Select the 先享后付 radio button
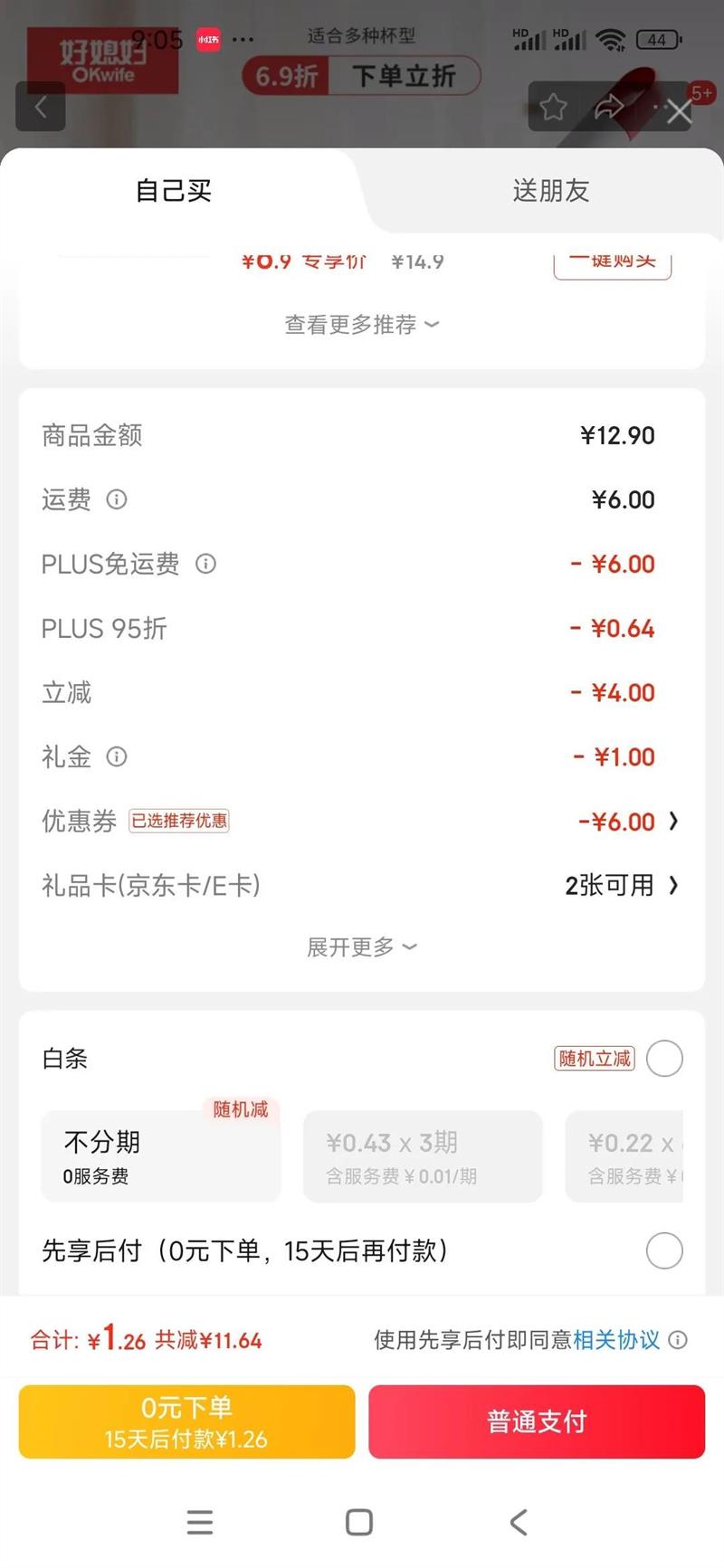This screenshot has height=1568, width=724. [664, 1251]
